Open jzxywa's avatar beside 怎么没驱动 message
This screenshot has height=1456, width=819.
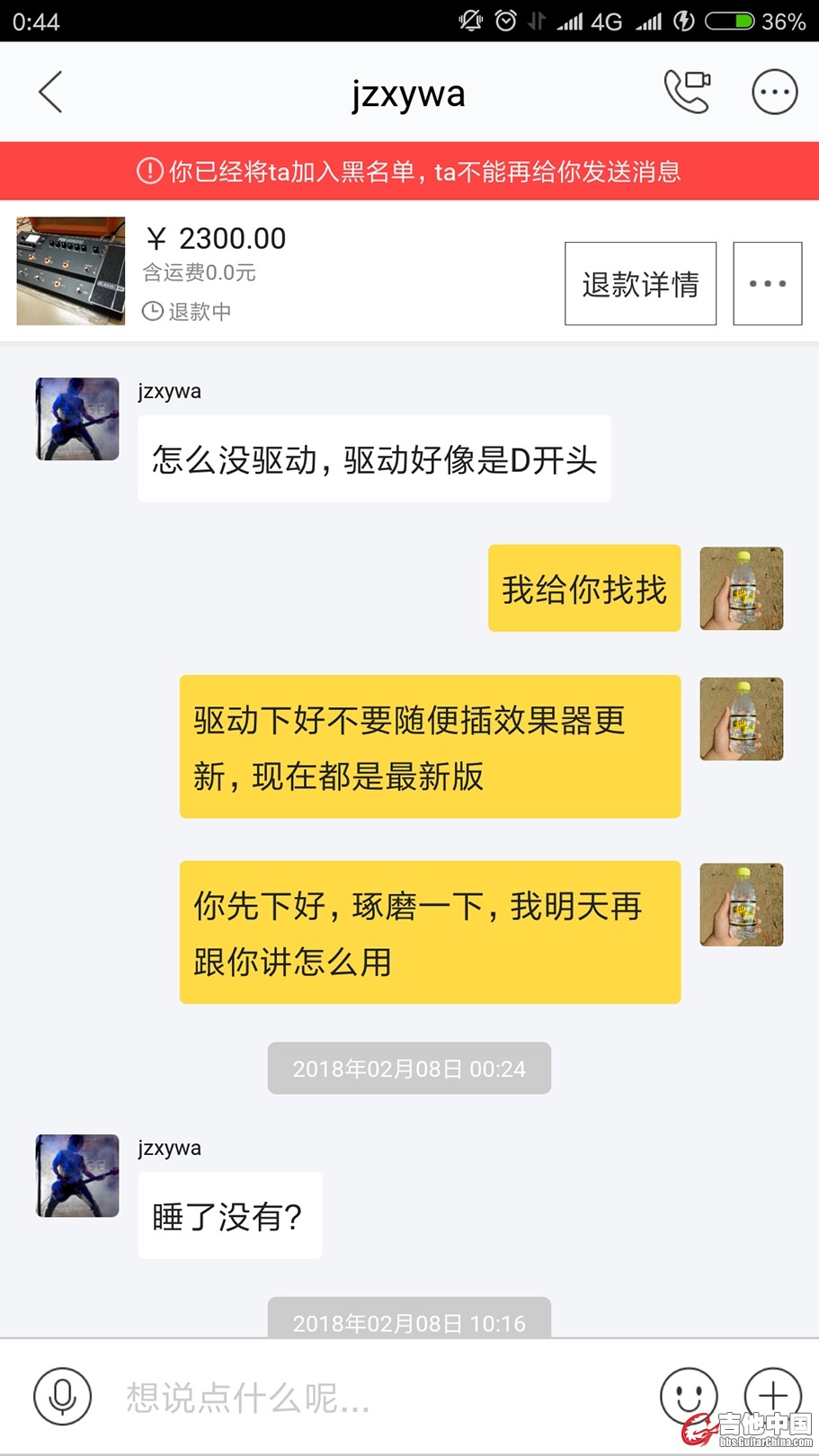click(x=77, y=419)
